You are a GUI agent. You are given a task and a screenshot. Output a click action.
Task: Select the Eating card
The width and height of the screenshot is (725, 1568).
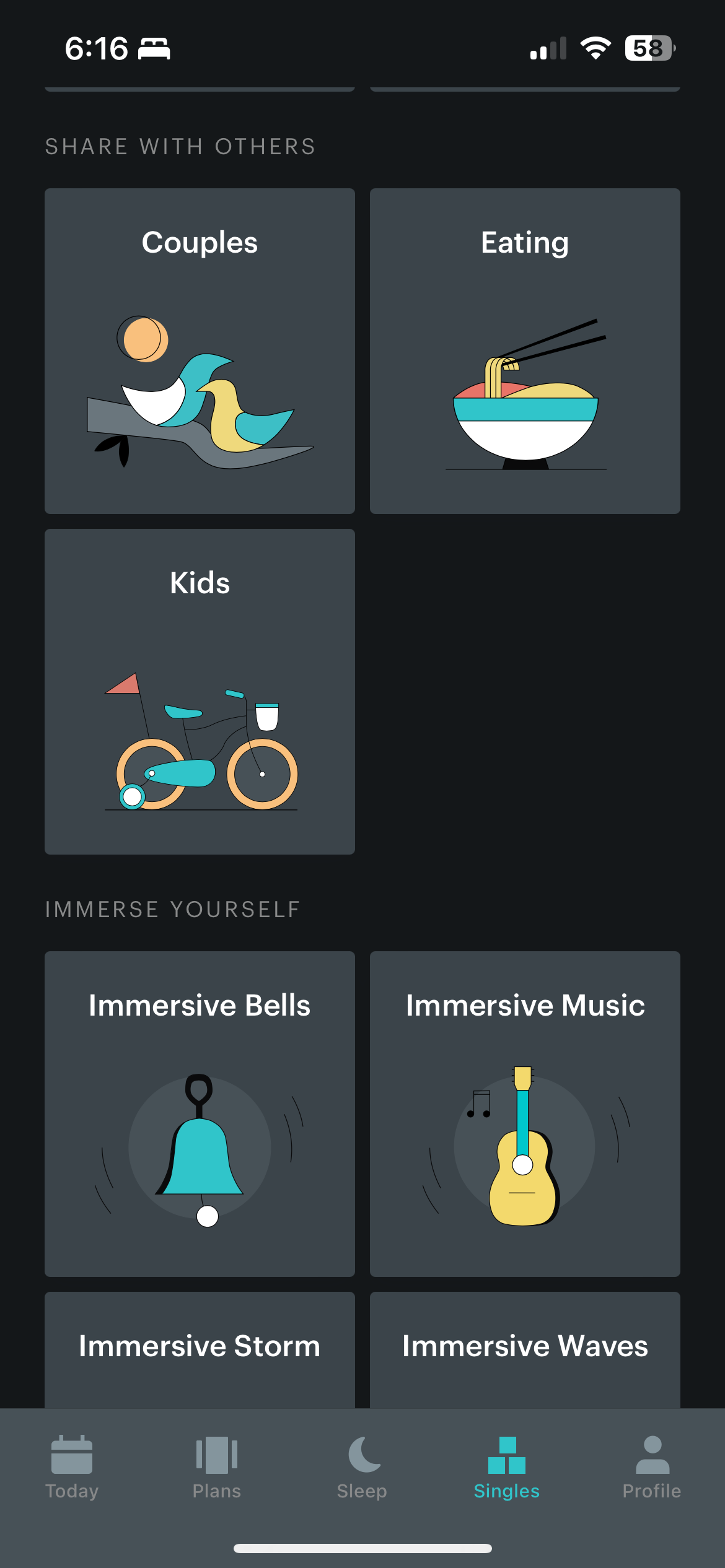525,351
